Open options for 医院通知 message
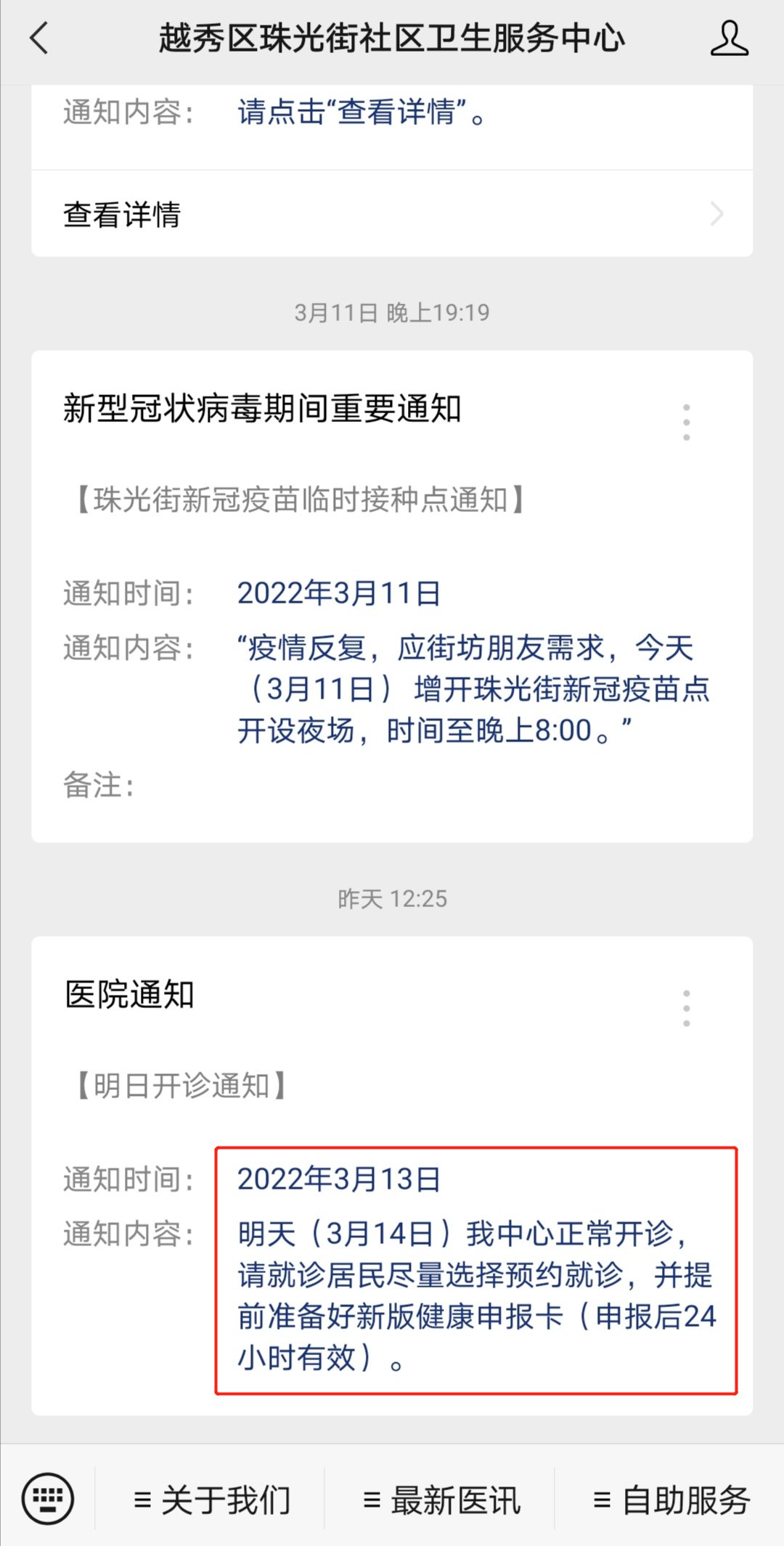Screen dimensions: 784x1546 pos(686,1008)
